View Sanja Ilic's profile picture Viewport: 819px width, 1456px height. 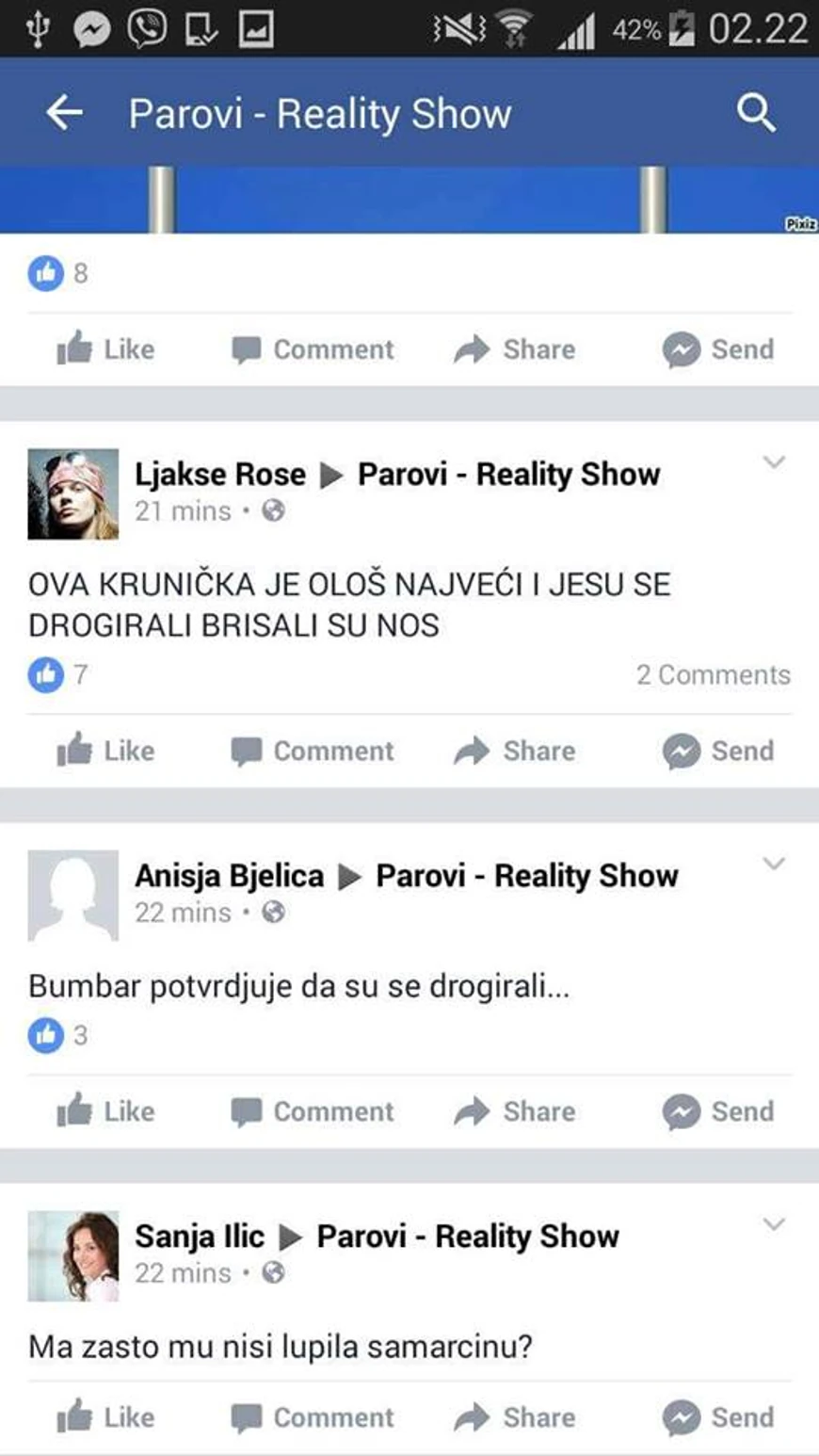point(73,1256)
